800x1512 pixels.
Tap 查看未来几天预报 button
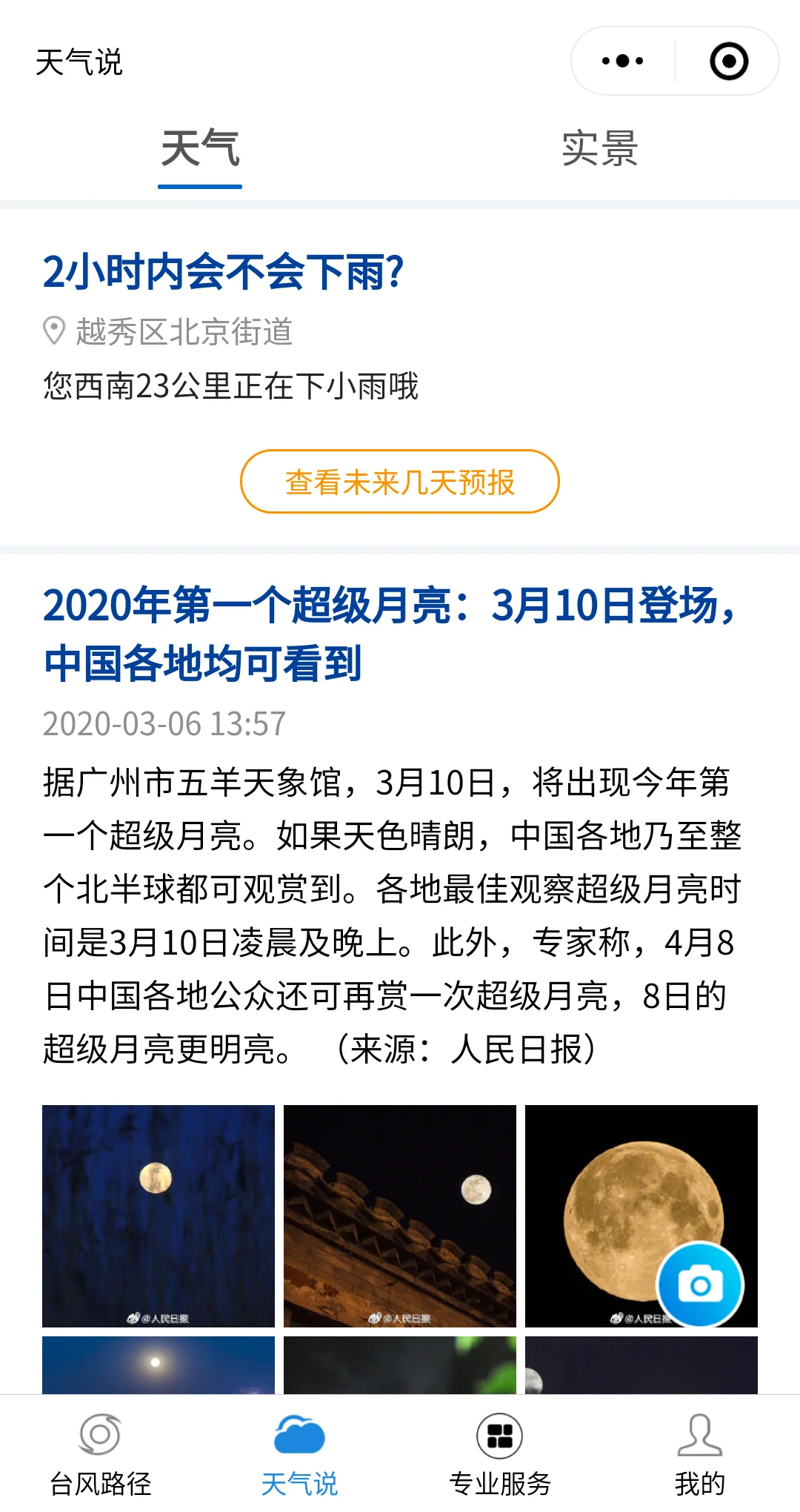(x=400, y=482)
